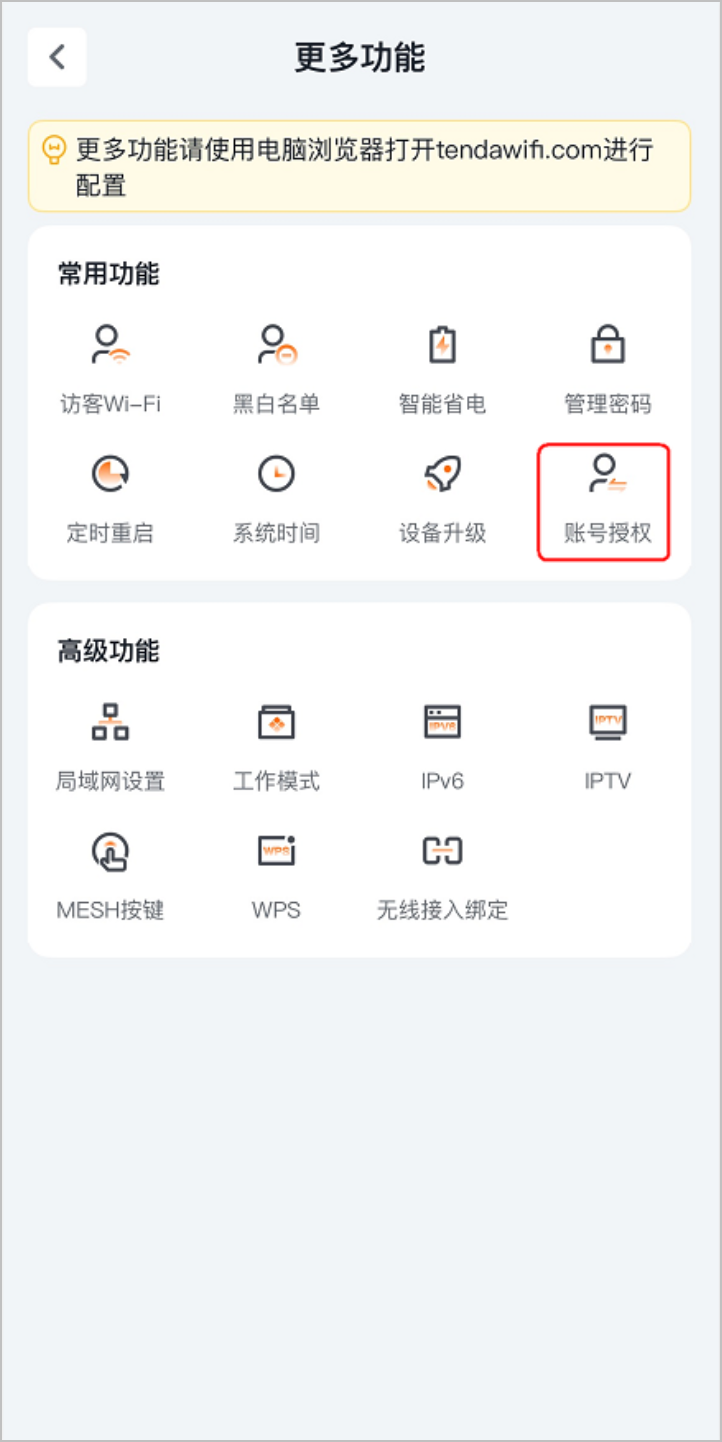Open the 黑白名单 feature
This screenshot has height=1442, width=722.
point(276,368)
